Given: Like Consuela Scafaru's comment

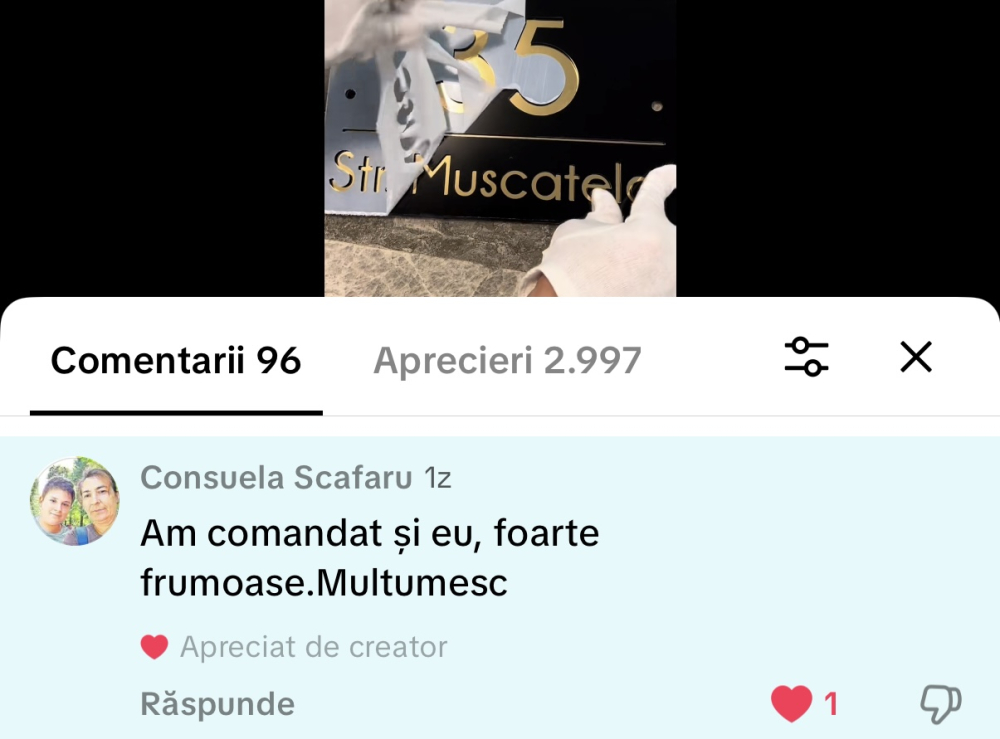Looking at the screenshot, I should pos(792,704).
